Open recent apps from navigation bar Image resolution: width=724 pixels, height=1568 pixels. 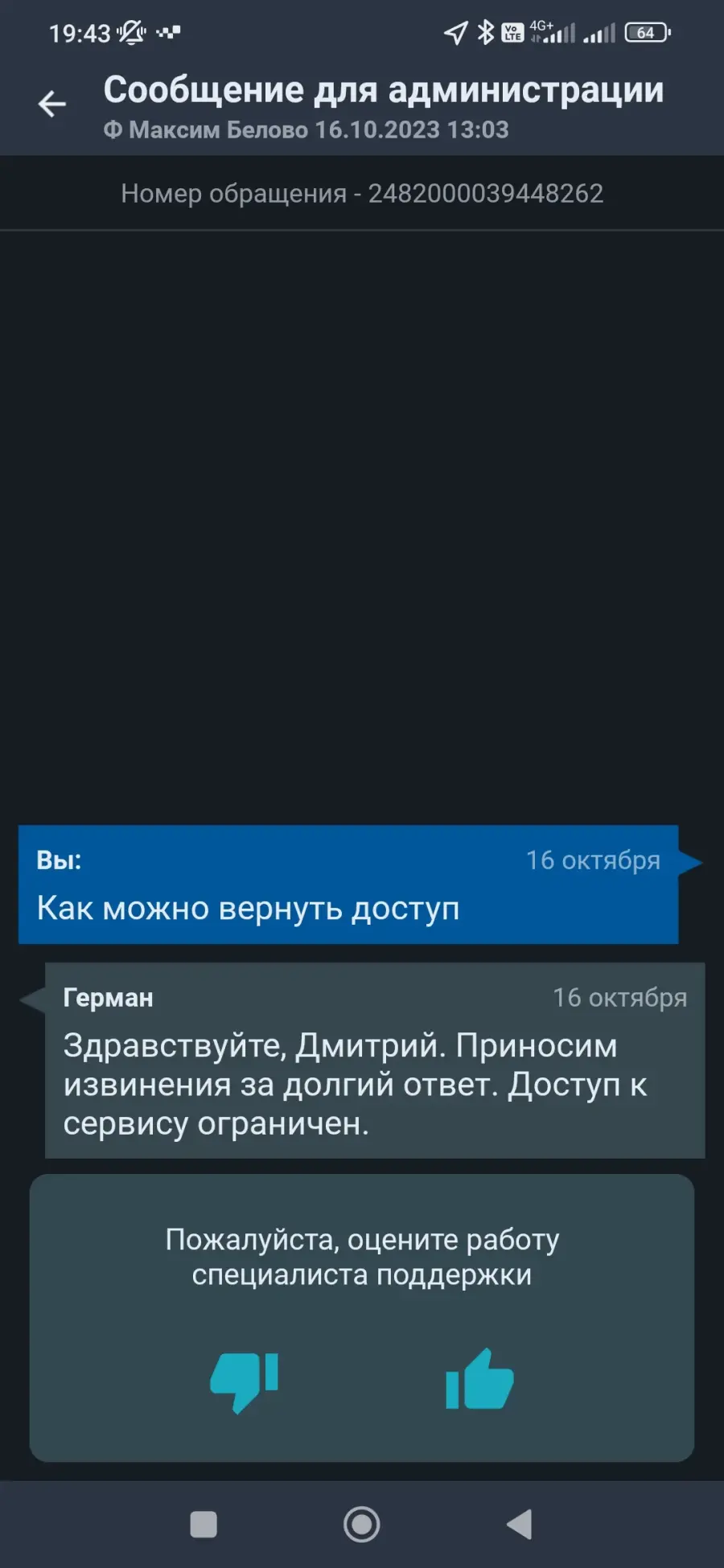click(x=204, y=1524)
